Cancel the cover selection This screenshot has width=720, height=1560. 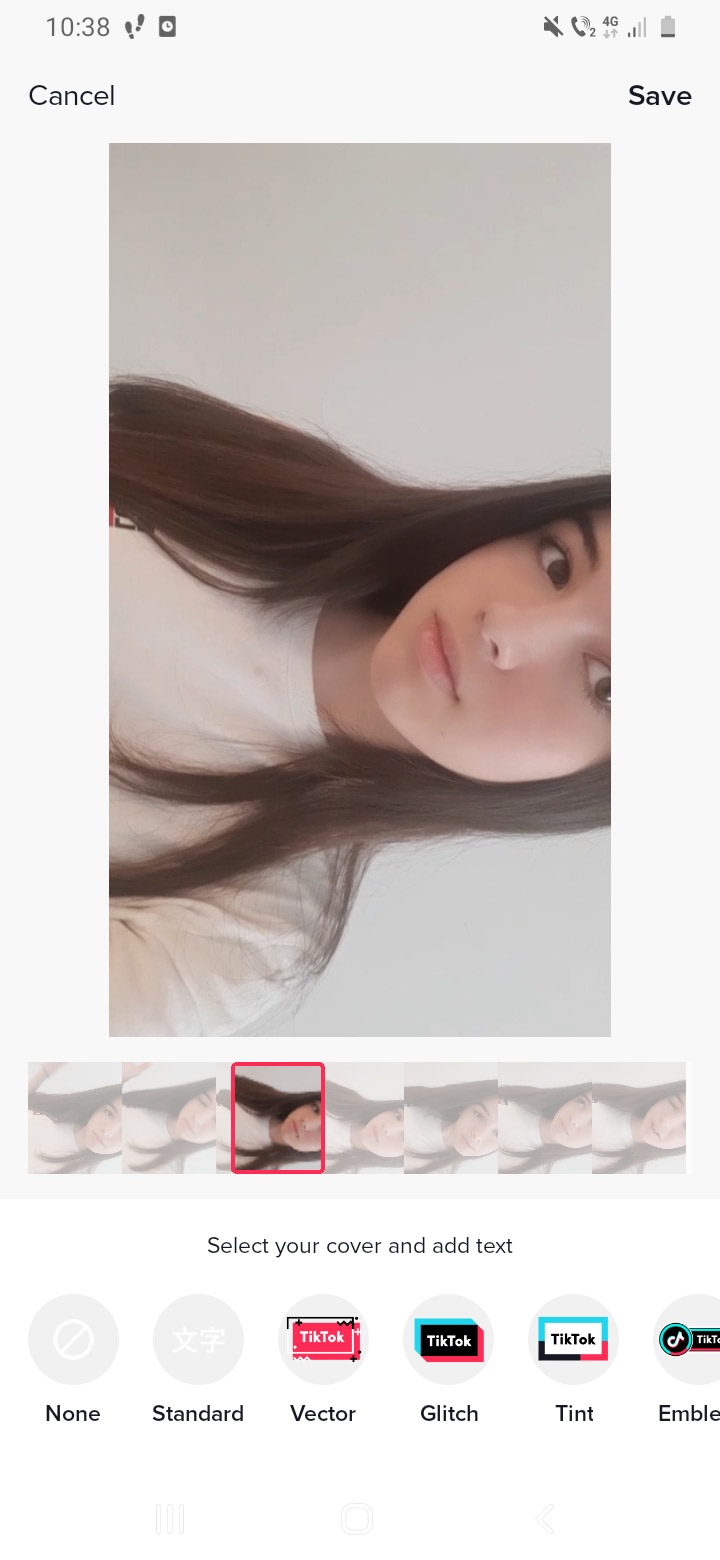[72, 96]
